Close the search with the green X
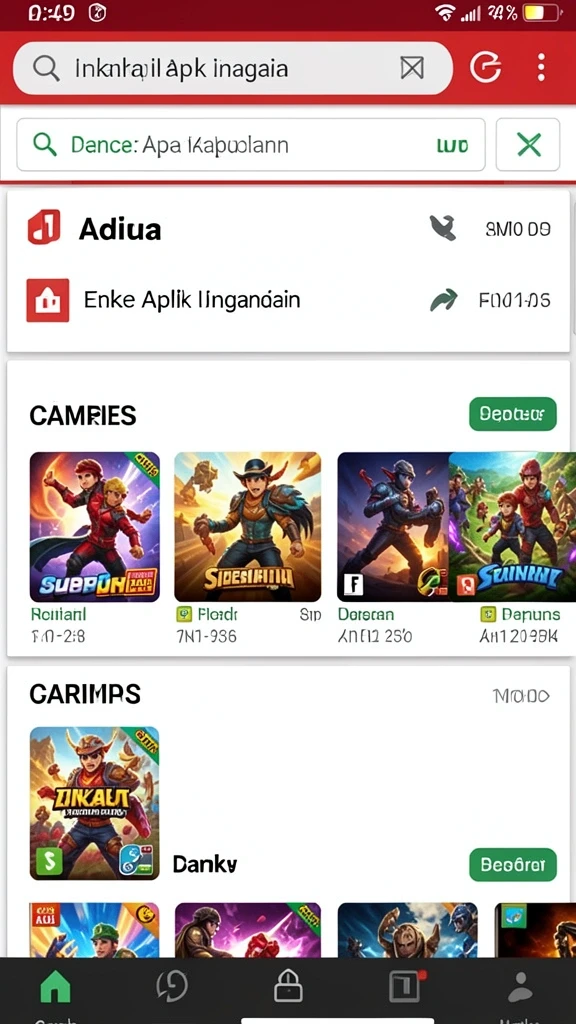 (x=528, y=144)
